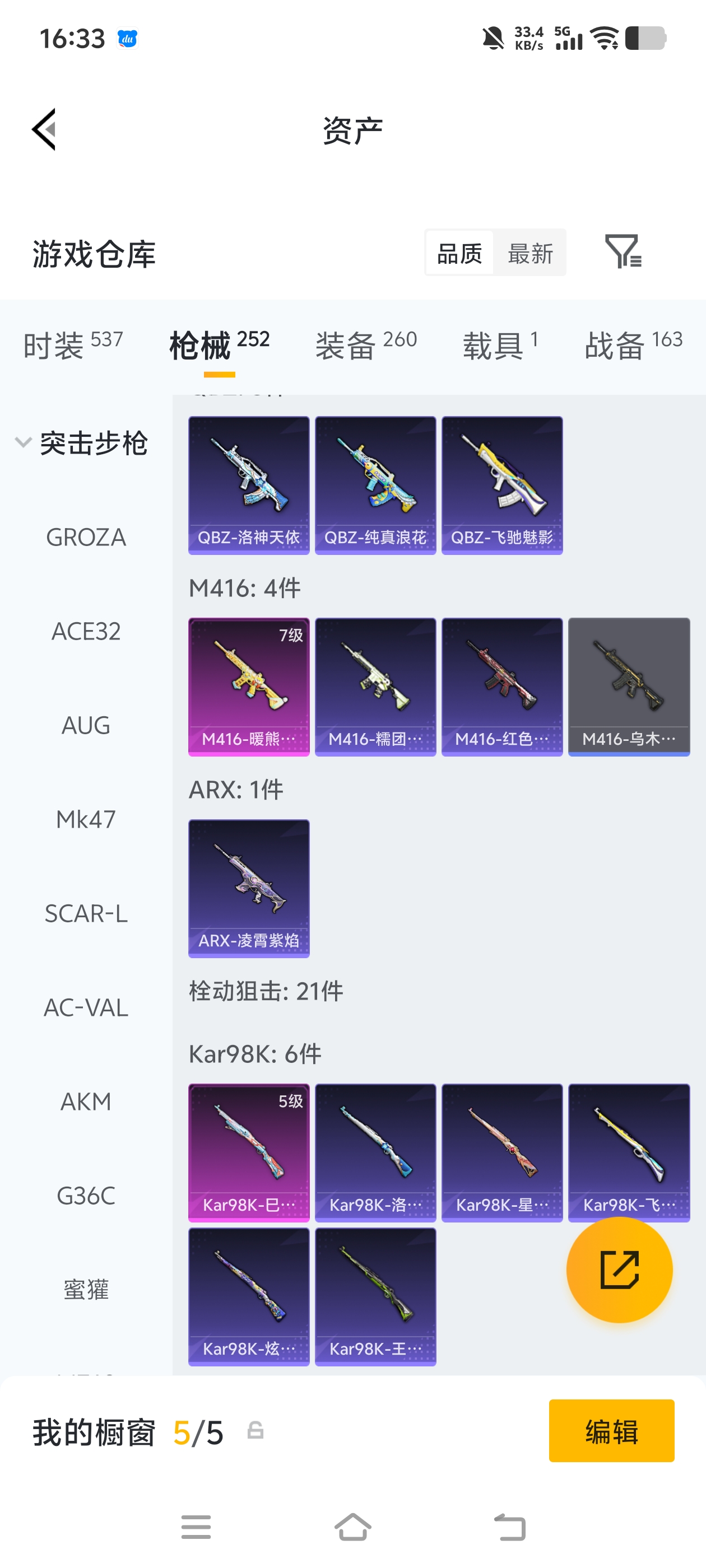Sort the warehouse by 最新
The width and height of the screenshot is (706, 1568).
(530, 253)
